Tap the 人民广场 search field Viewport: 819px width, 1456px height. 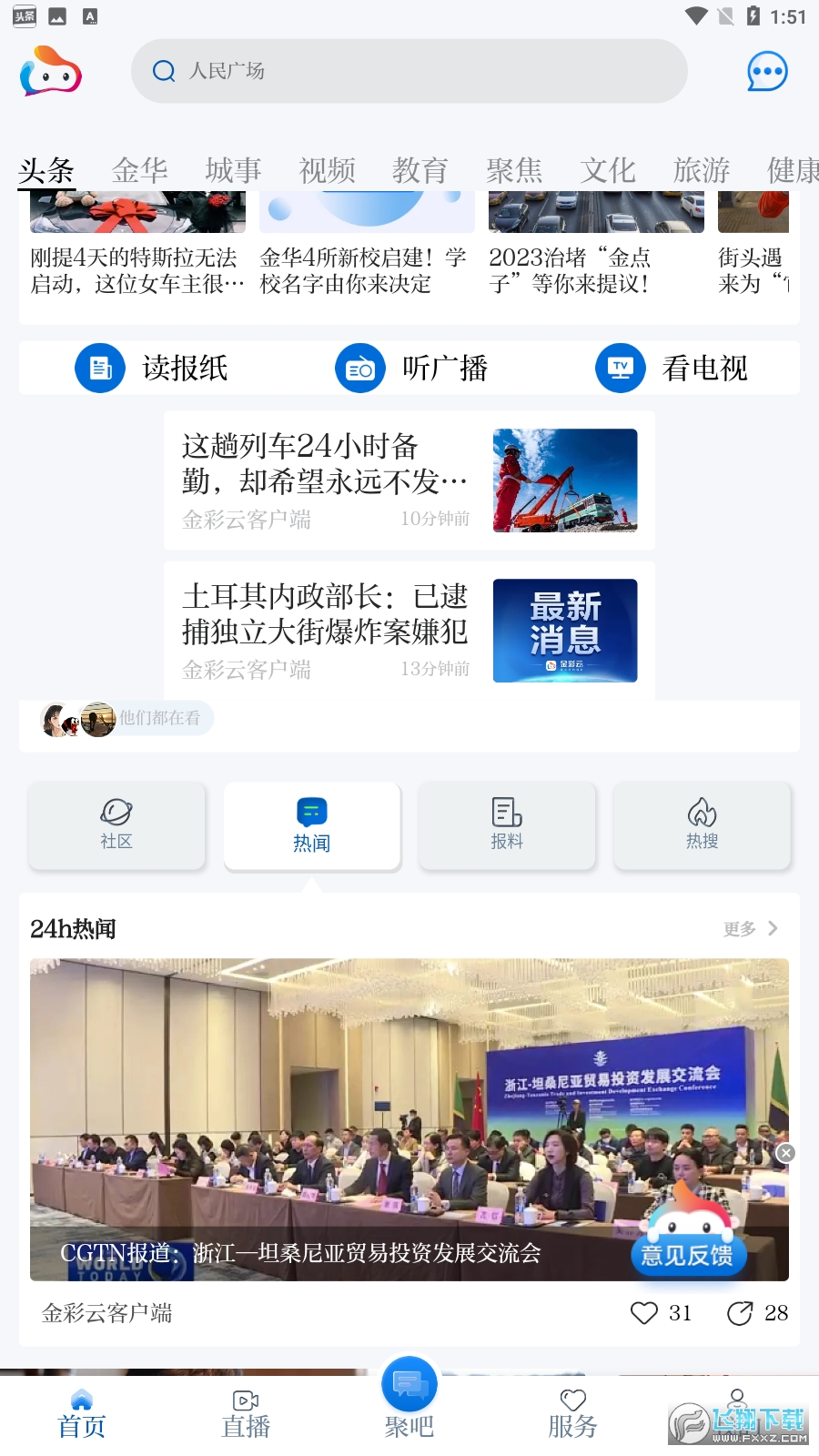(x=409, y=71)
